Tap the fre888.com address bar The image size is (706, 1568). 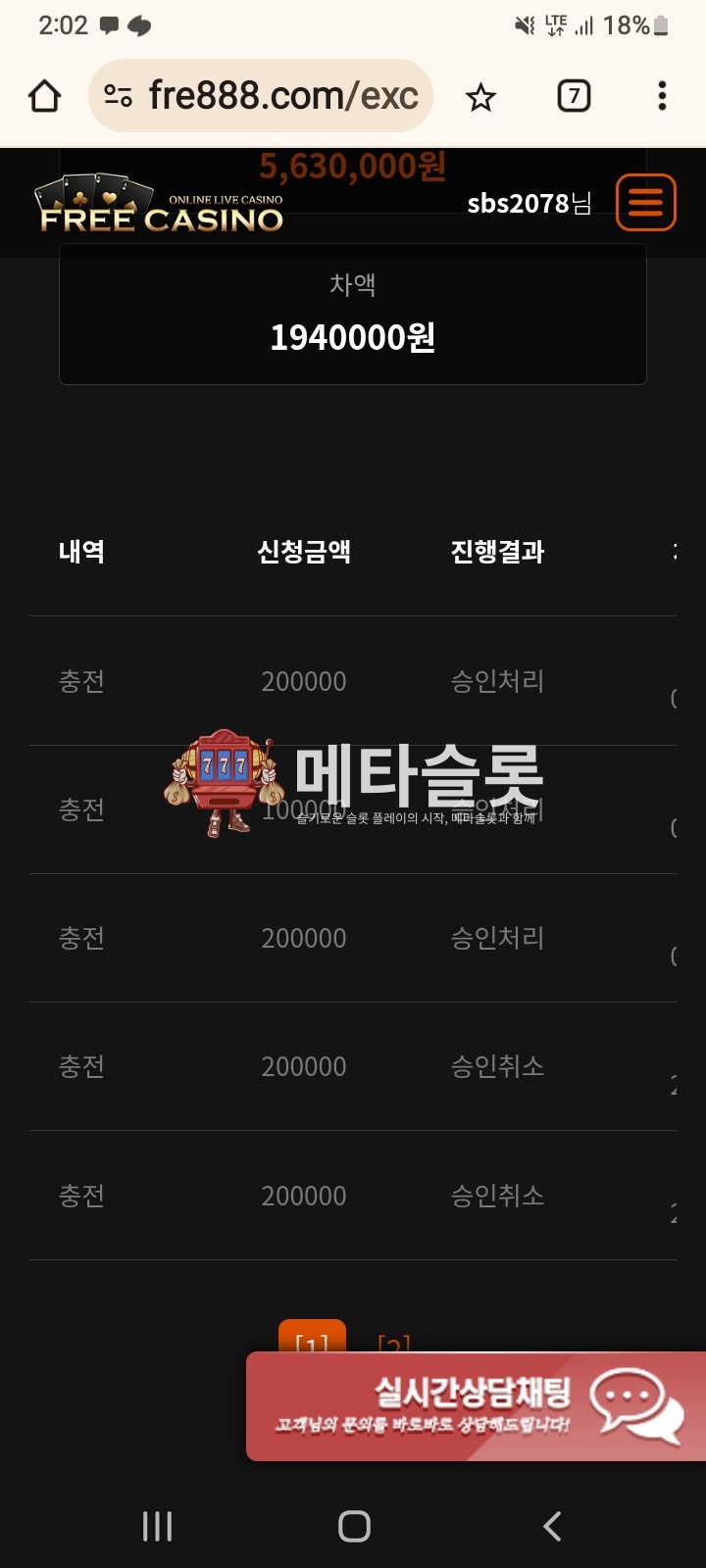tap(282, 96)
